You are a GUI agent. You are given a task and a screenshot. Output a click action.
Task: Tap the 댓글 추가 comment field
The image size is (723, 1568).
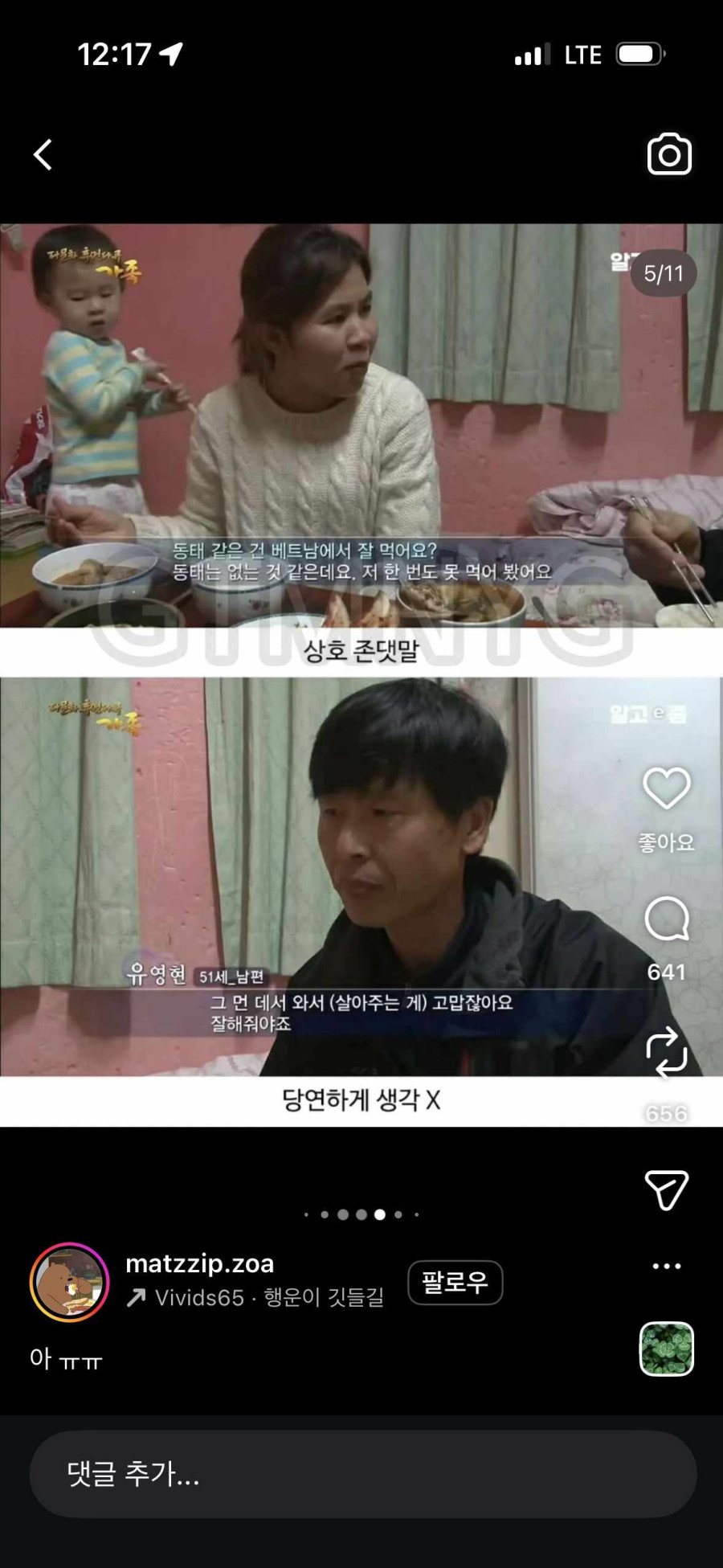coord(361,1474)
